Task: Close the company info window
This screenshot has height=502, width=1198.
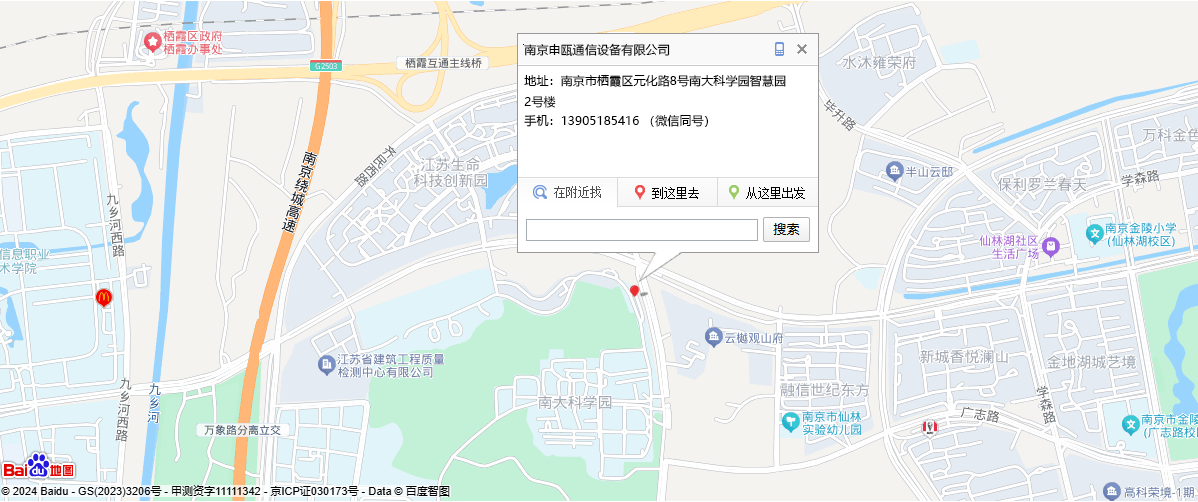Action: pyautogui.click(x=801, y=49)
